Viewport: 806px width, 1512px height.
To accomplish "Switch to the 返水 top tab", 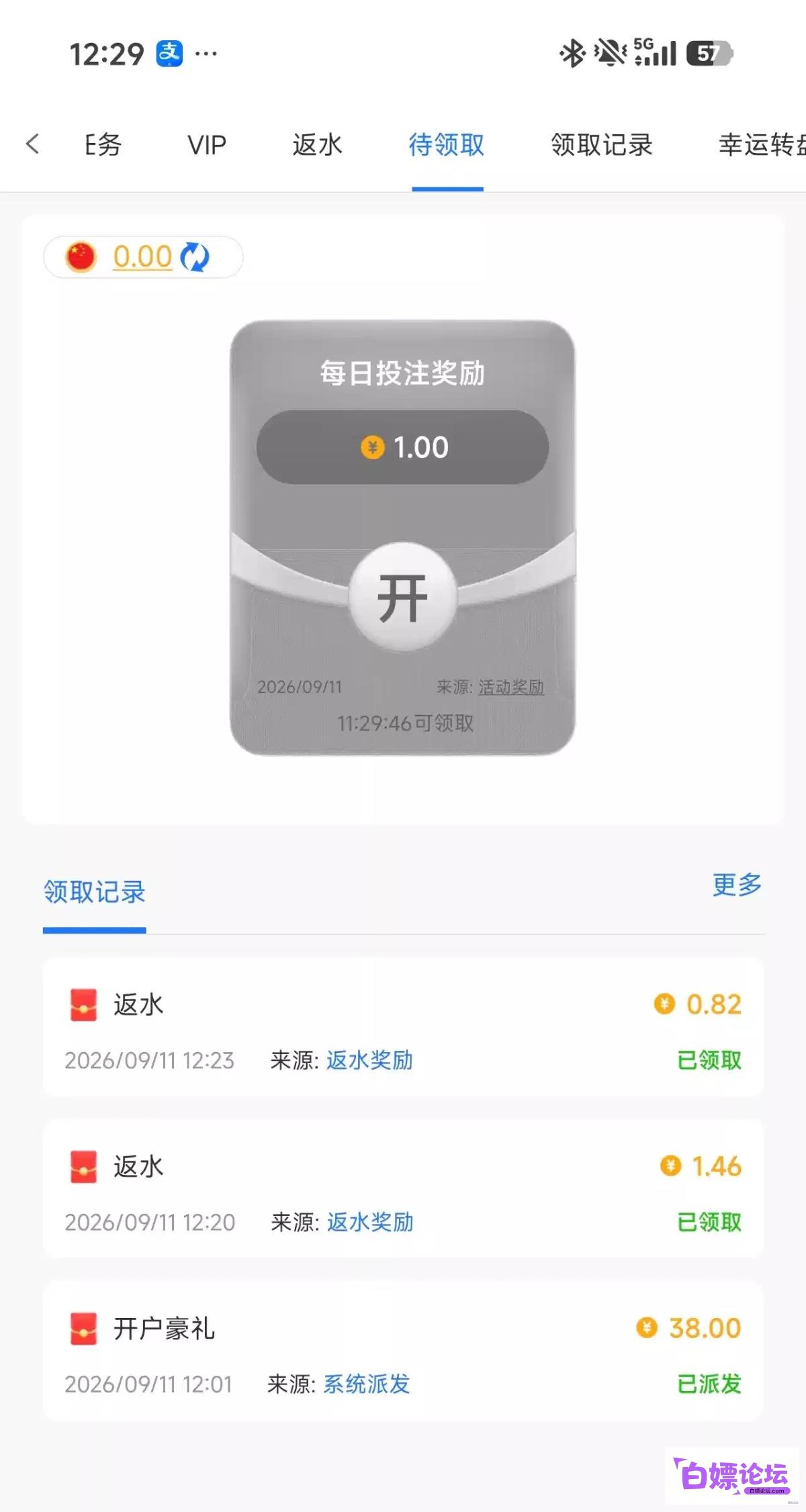I will click(317, 145).
